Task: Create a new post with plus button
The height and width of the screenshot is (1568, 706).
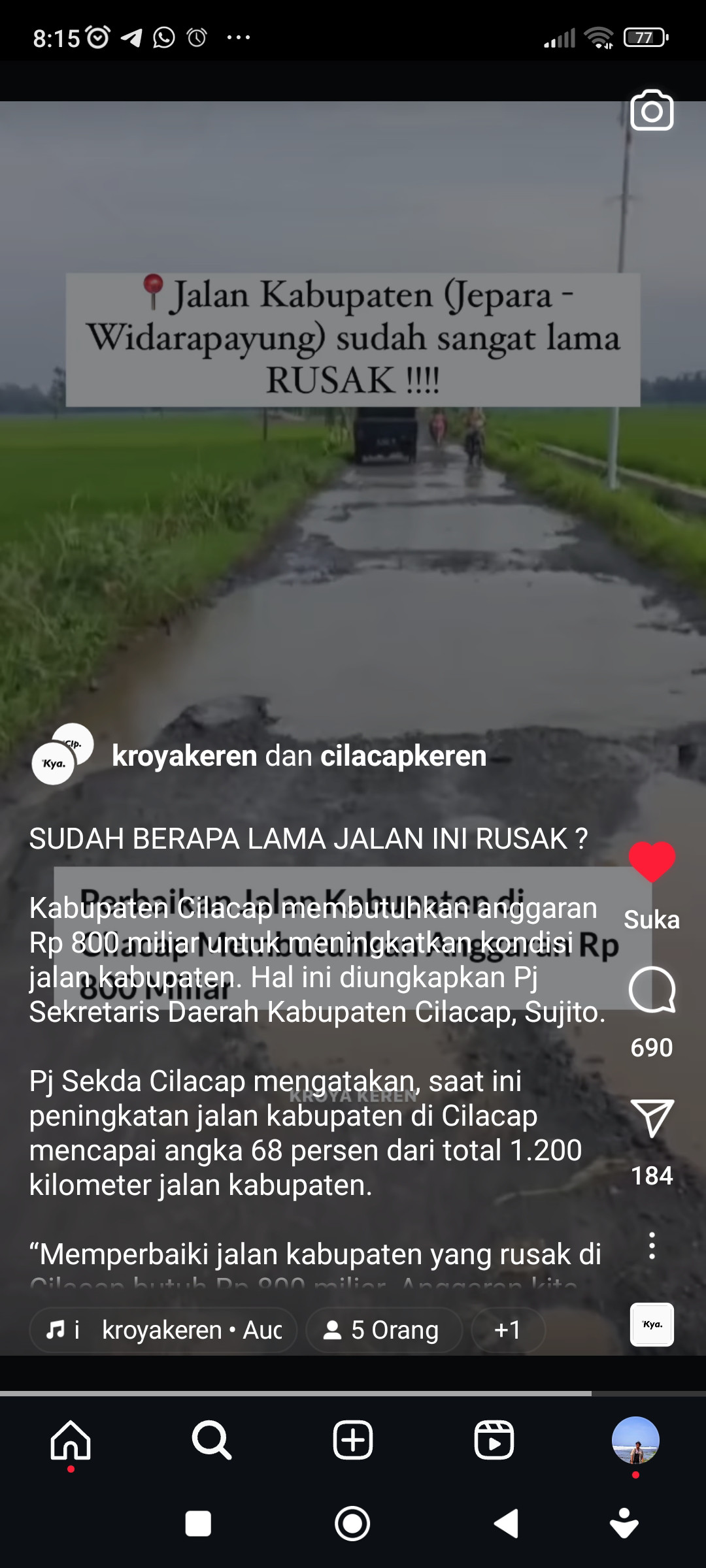Action: [353, 1439]
